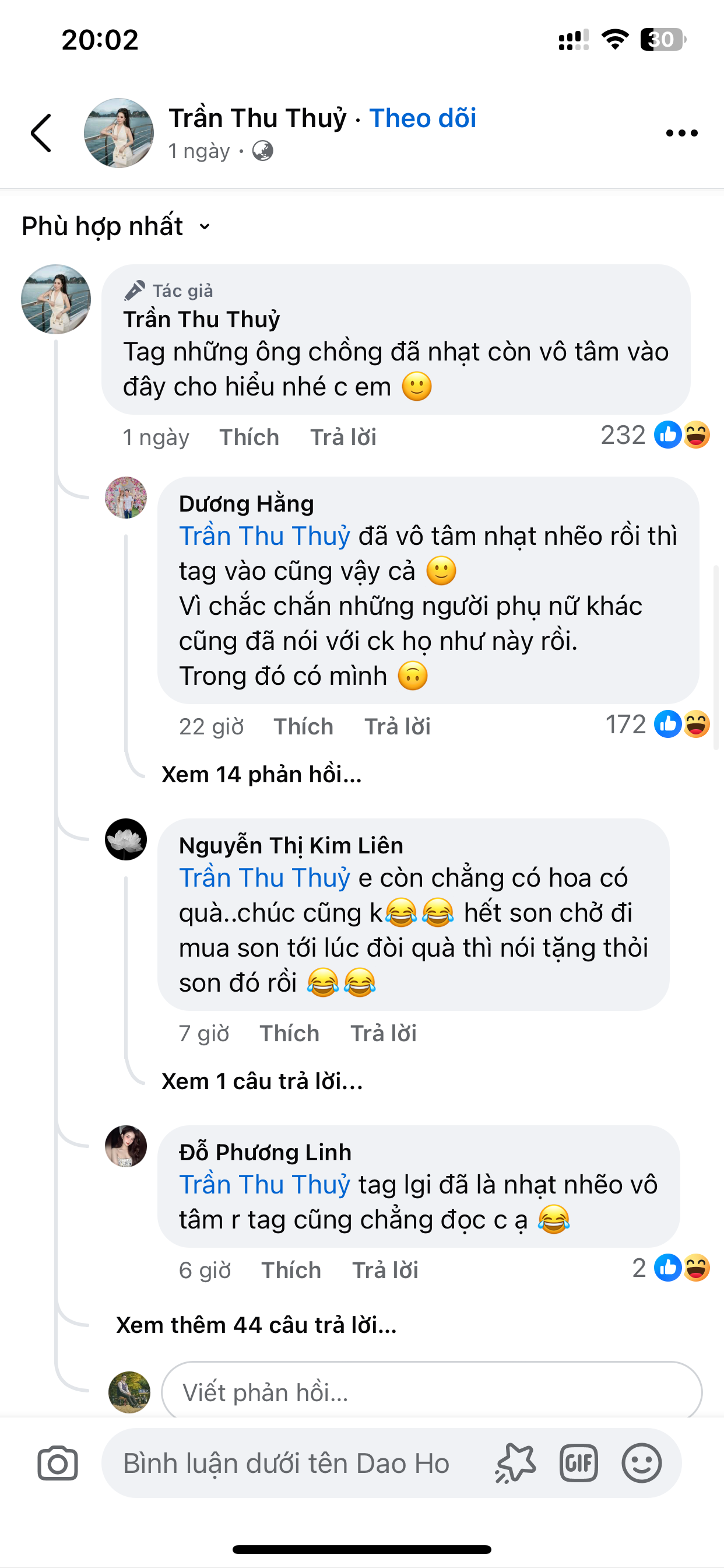724x1568 pixels.
Task: Tap the Viết phản hồi reply field
Action: (x=431, y=1392)
